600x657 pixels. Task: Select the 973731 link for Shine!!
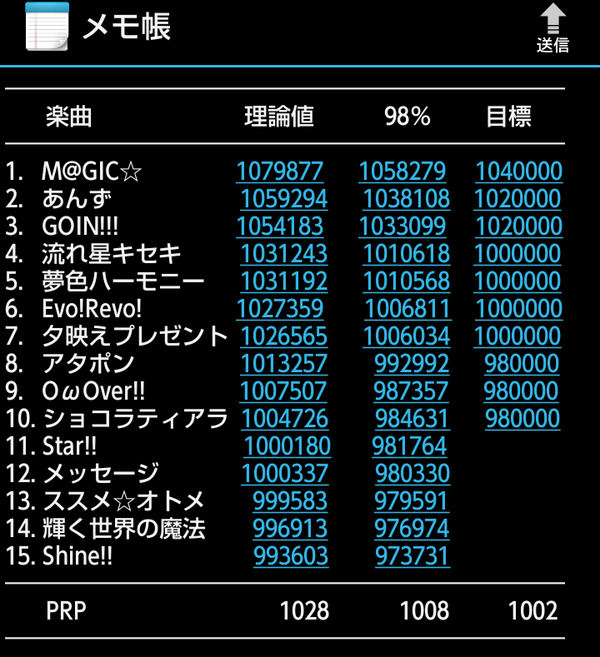[x=412, y=555]
